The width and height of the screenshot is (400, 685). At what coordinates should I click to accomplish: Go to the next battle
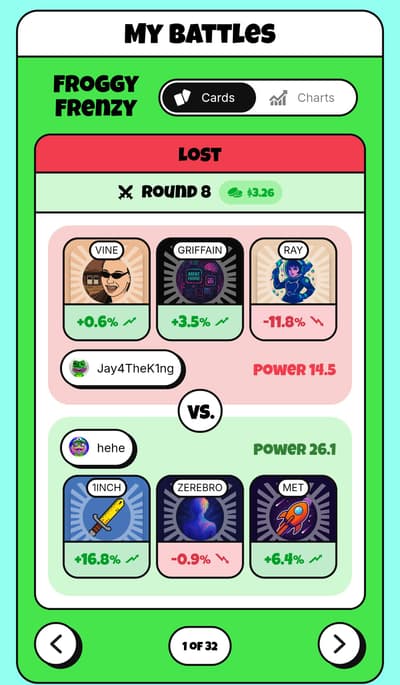tap(340, 643)
